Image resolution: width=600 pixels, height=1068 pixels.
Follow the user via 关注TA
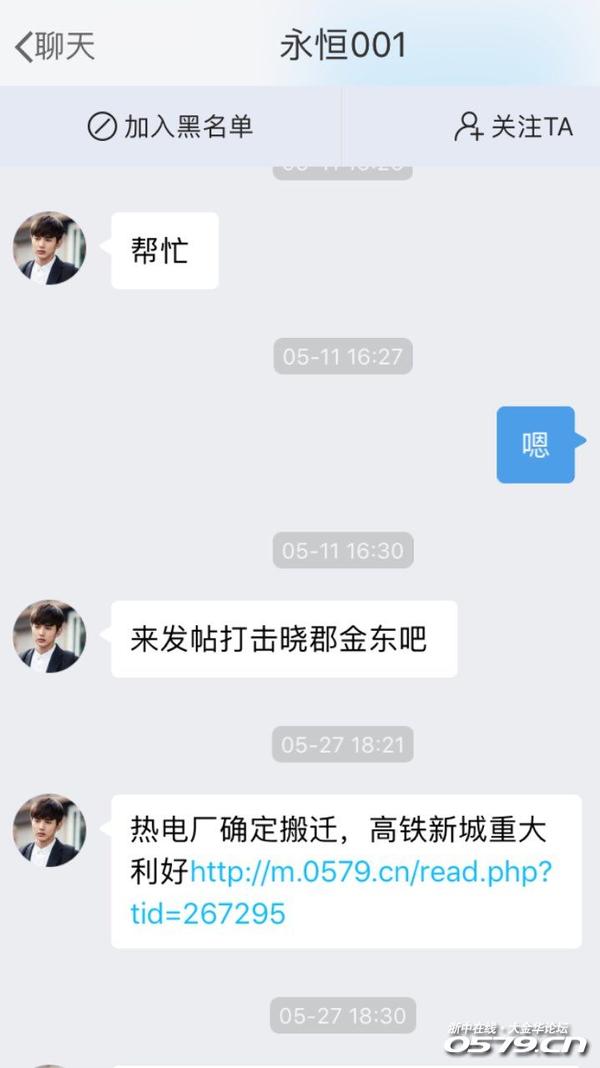(513, 127)
